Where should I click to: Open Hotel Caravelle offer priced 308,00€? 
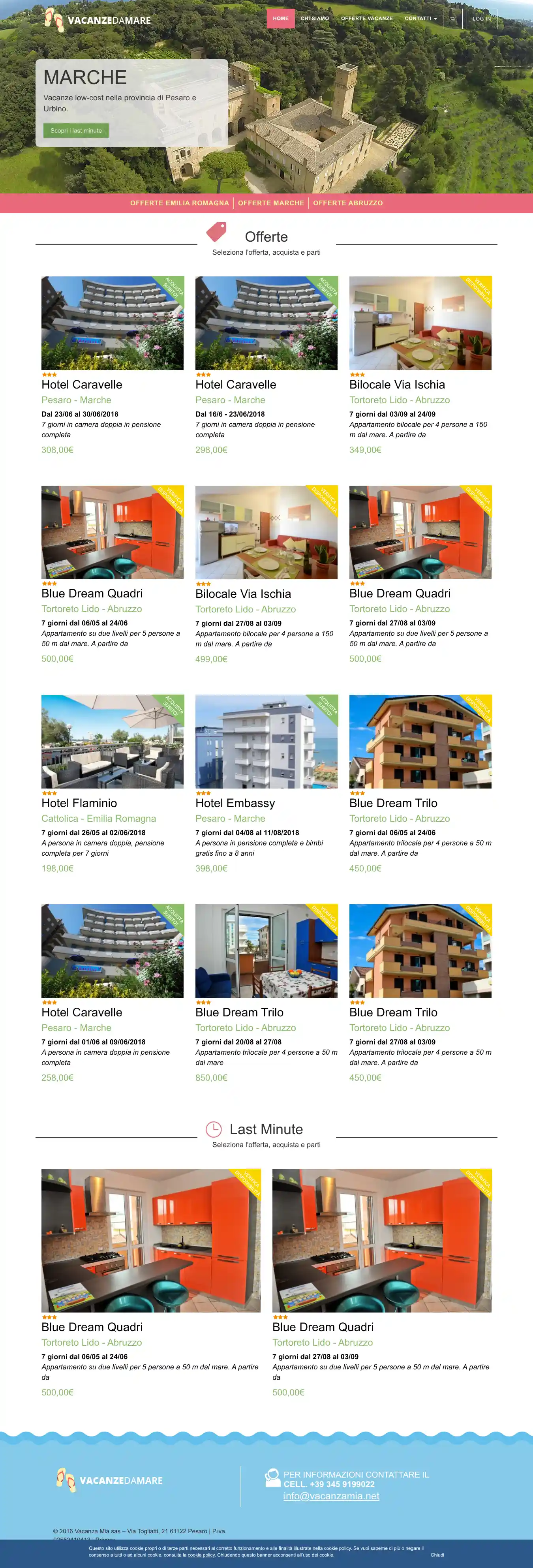(82, 384)
